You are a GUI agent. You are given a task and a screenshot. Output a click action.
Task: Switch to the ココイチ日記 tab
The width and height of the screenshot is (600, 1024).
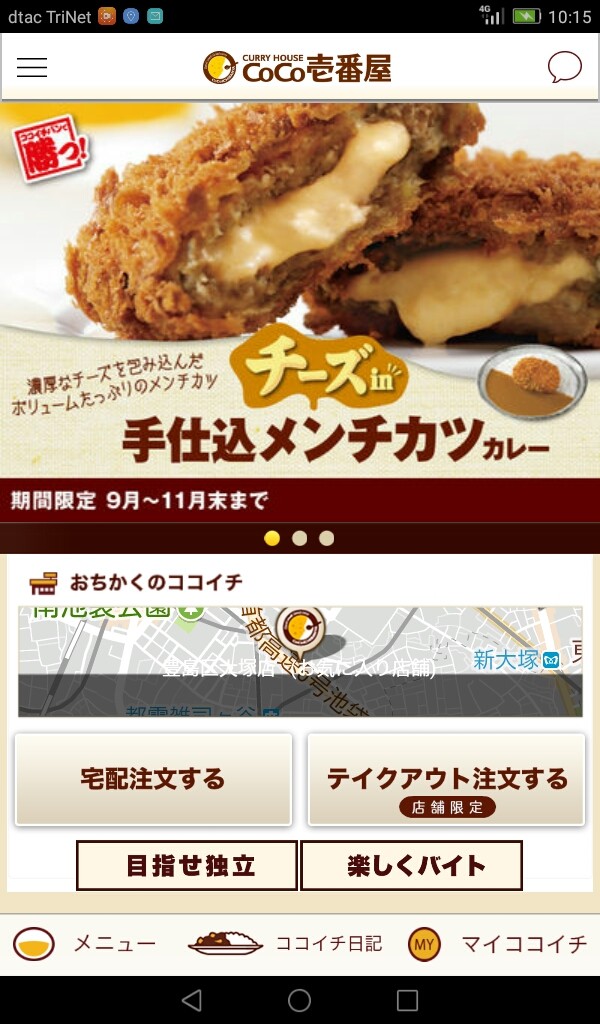(x=286, y=944)
